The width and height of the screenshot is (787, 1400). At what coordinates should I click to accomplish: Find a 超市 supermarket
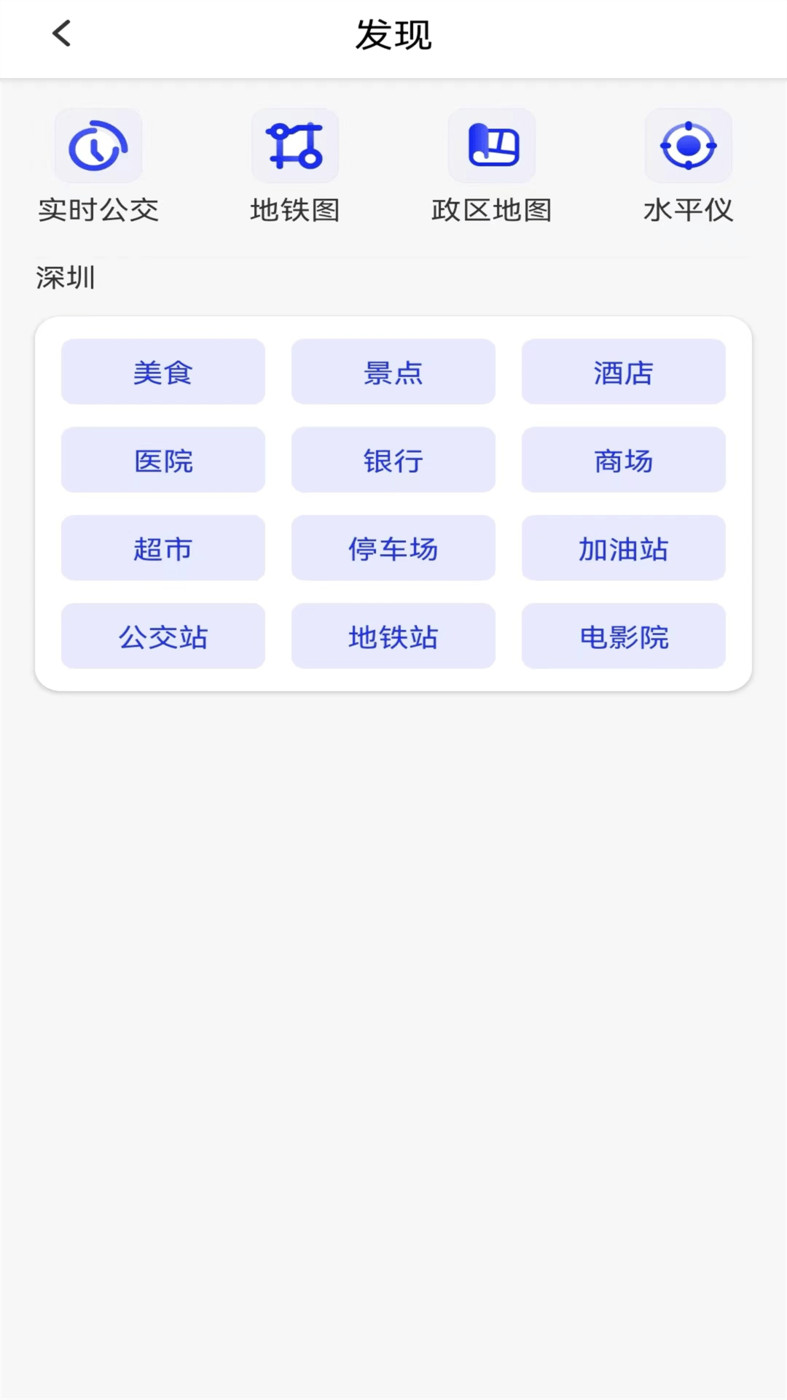tap(163, 548)
